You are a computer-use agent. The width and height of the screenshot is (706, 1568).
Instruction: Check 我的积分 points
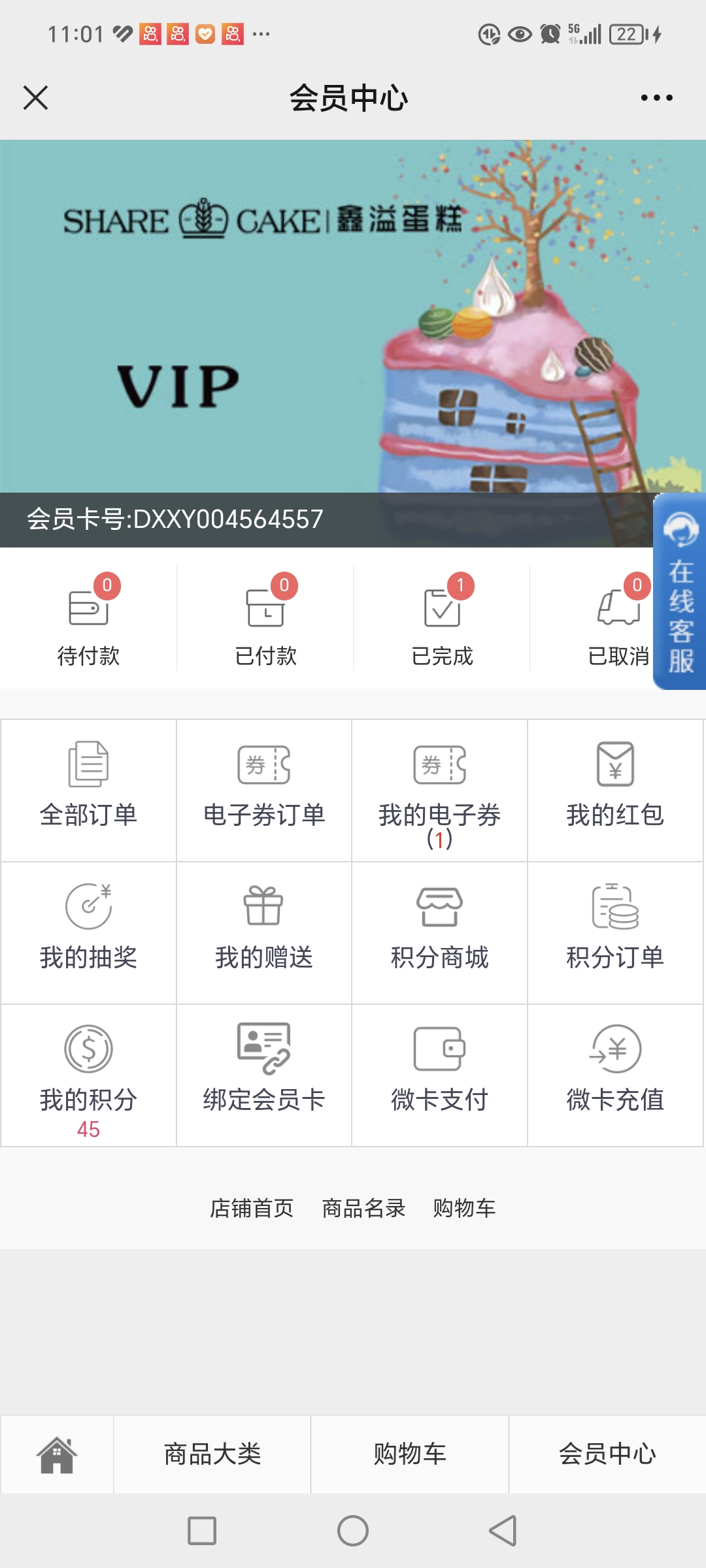point(88,1075)
